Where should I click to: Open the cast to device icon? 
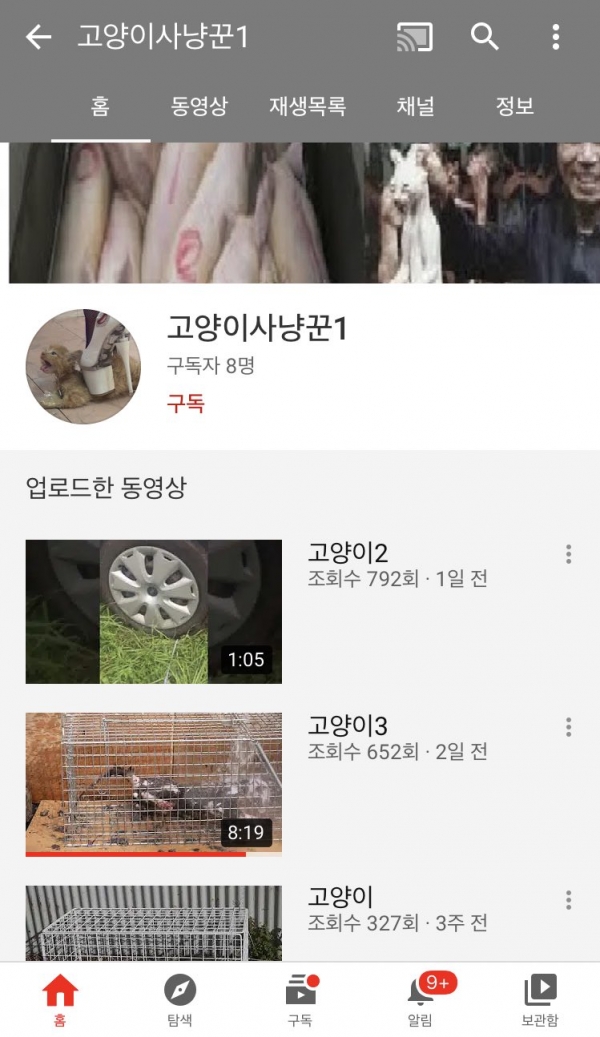click(414, 38)
